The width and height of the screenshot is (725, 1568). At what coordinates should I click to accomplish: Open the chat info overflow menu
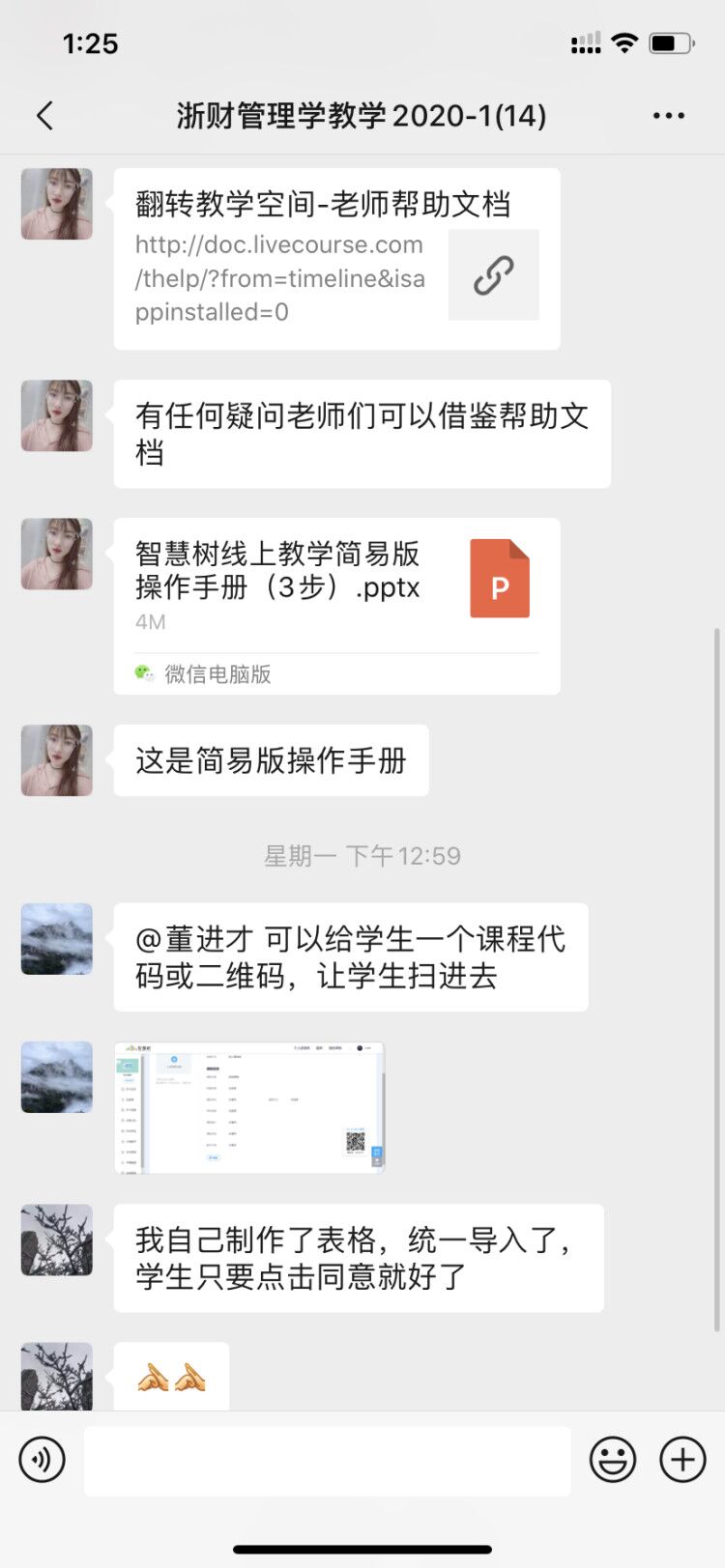[668, 116]
